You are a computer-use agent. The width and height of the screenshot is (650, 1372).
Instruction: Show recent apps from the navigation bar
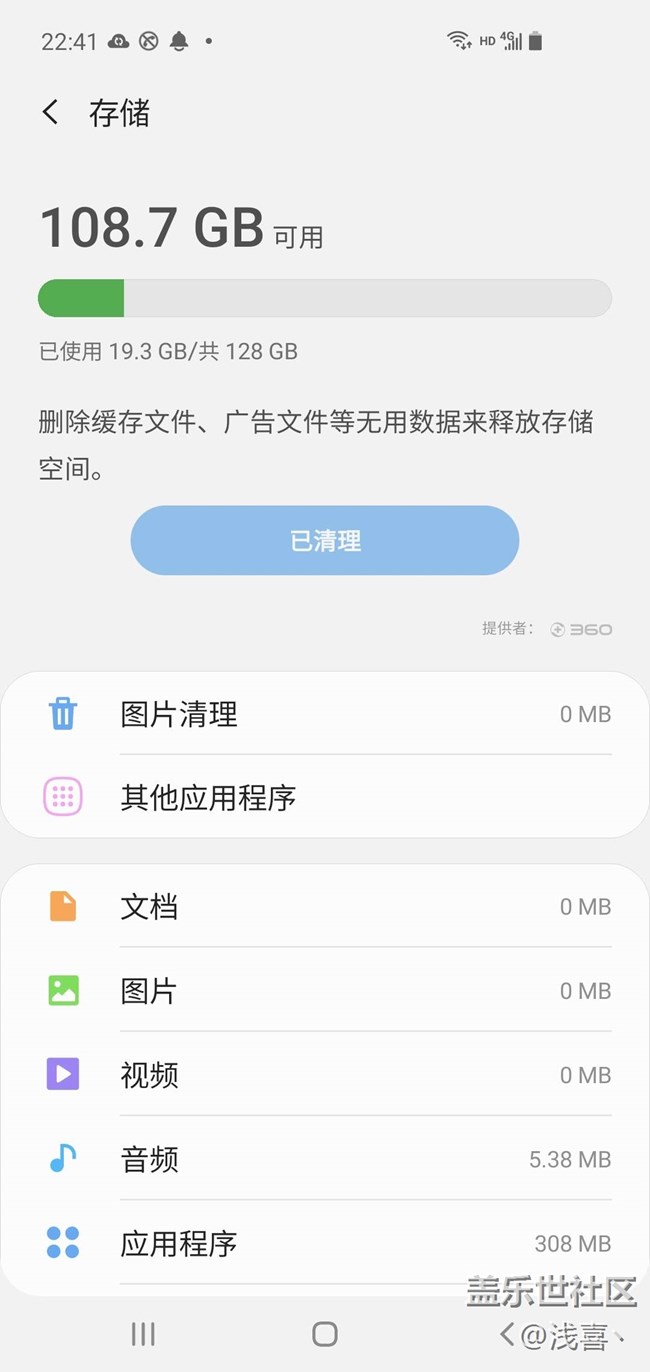click(143, 1334)
